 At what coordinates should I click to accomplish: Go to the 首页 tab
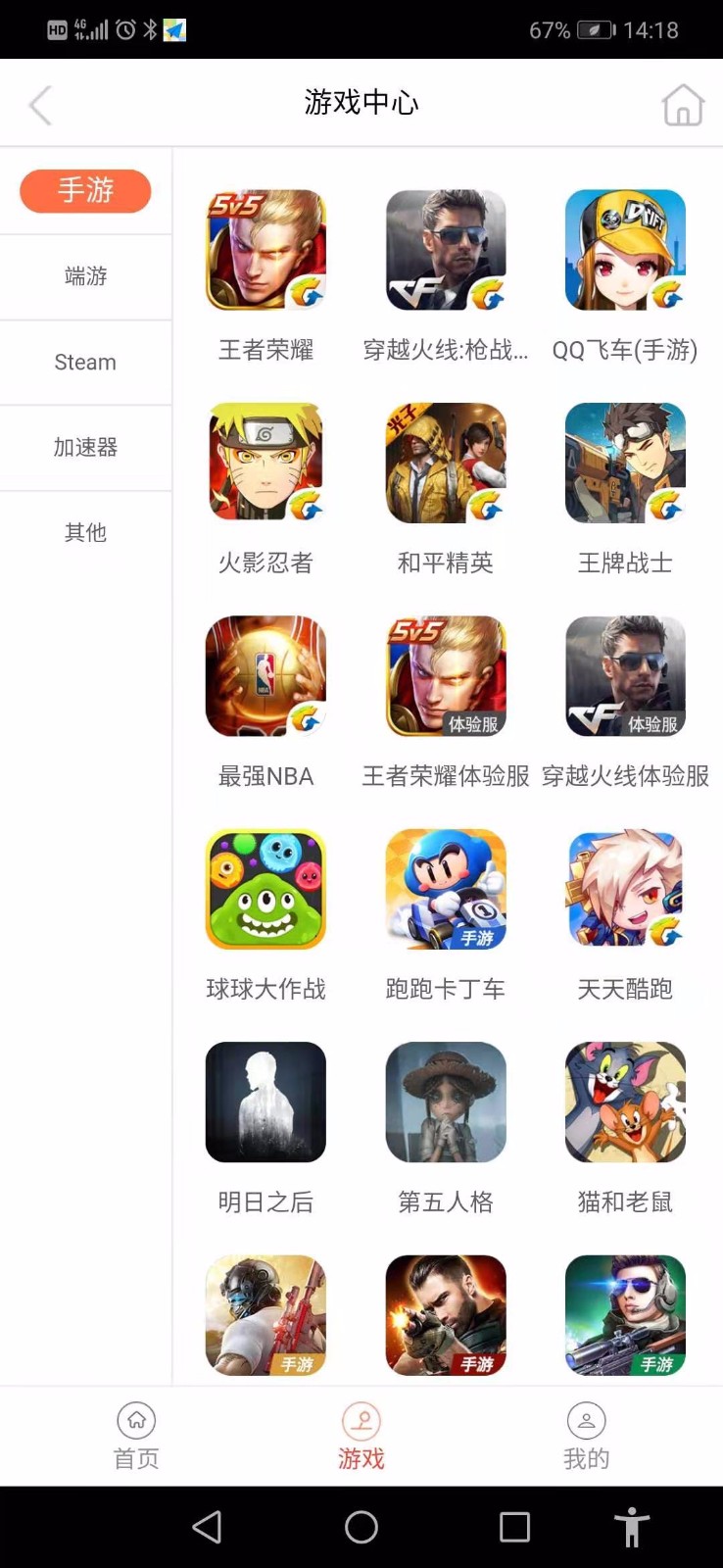click(x=136, y=1436)
